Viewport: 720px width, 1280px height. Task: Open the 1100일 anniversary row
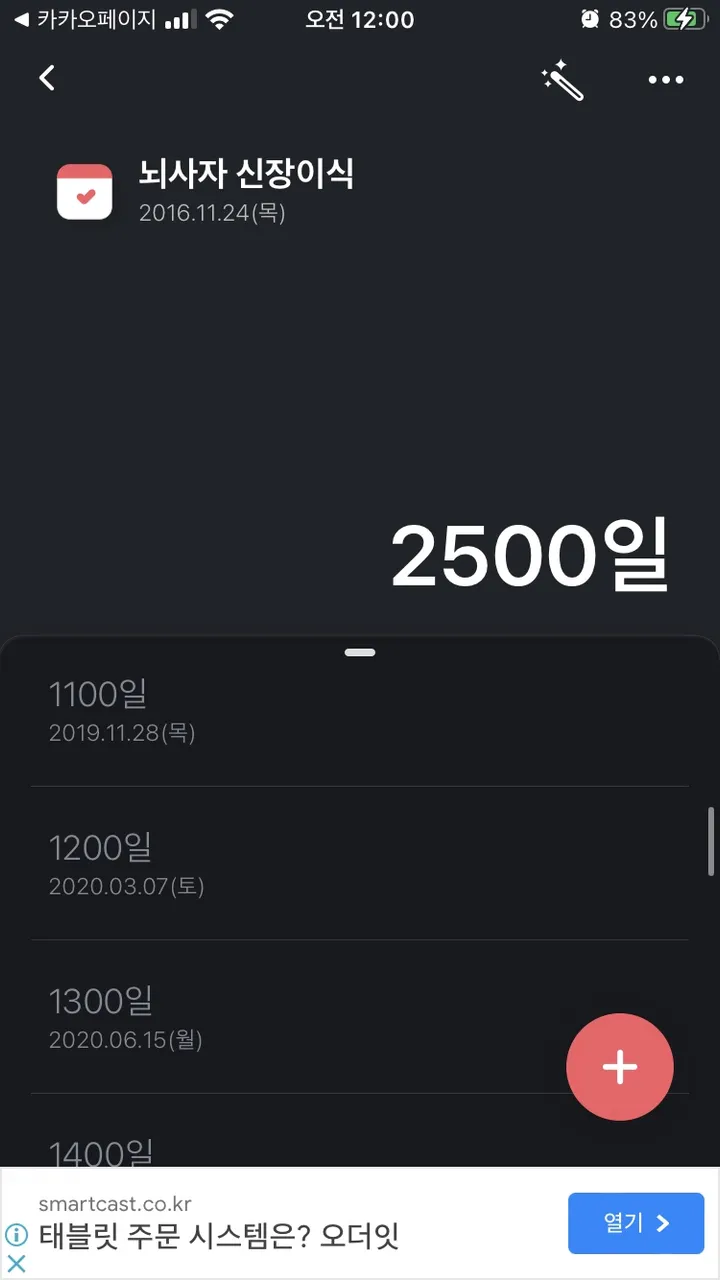[360, 710]
